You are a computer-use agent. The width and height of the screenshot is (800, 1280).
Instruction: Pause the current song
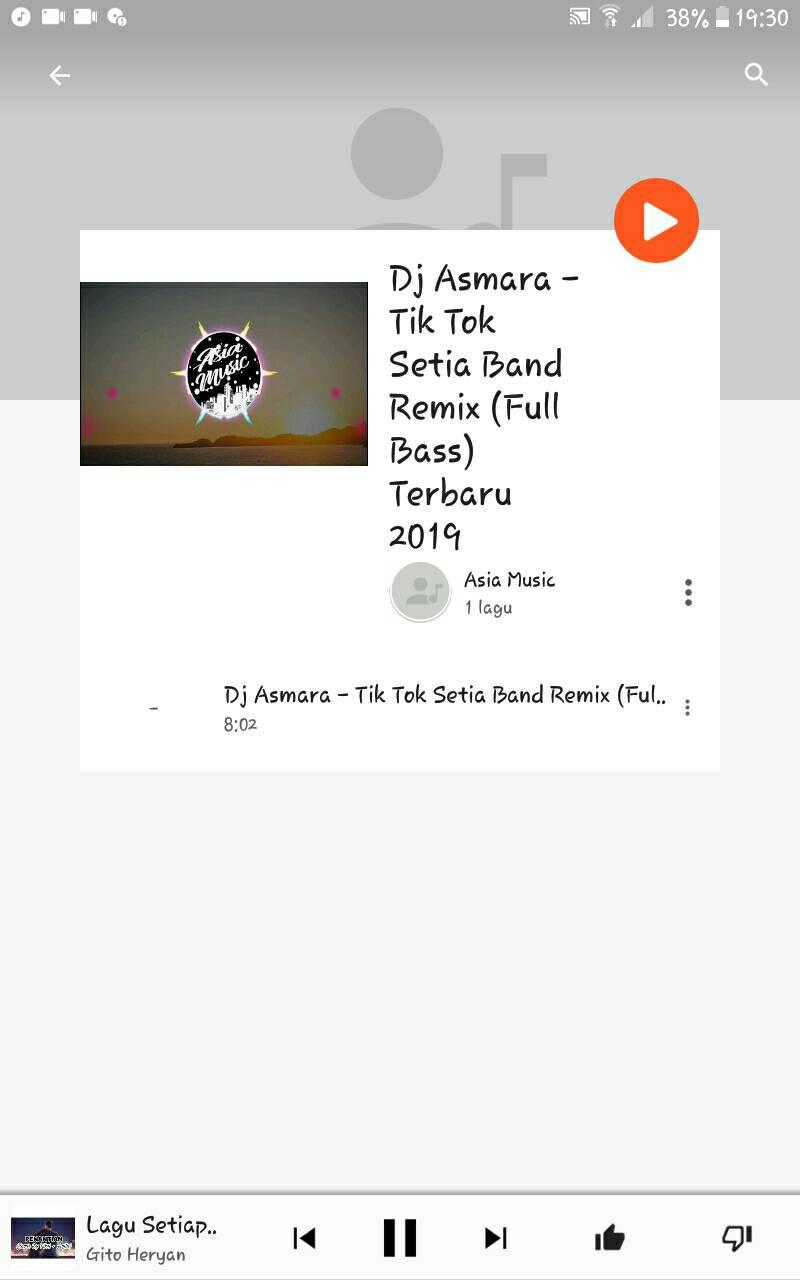tap(400, 1238)
